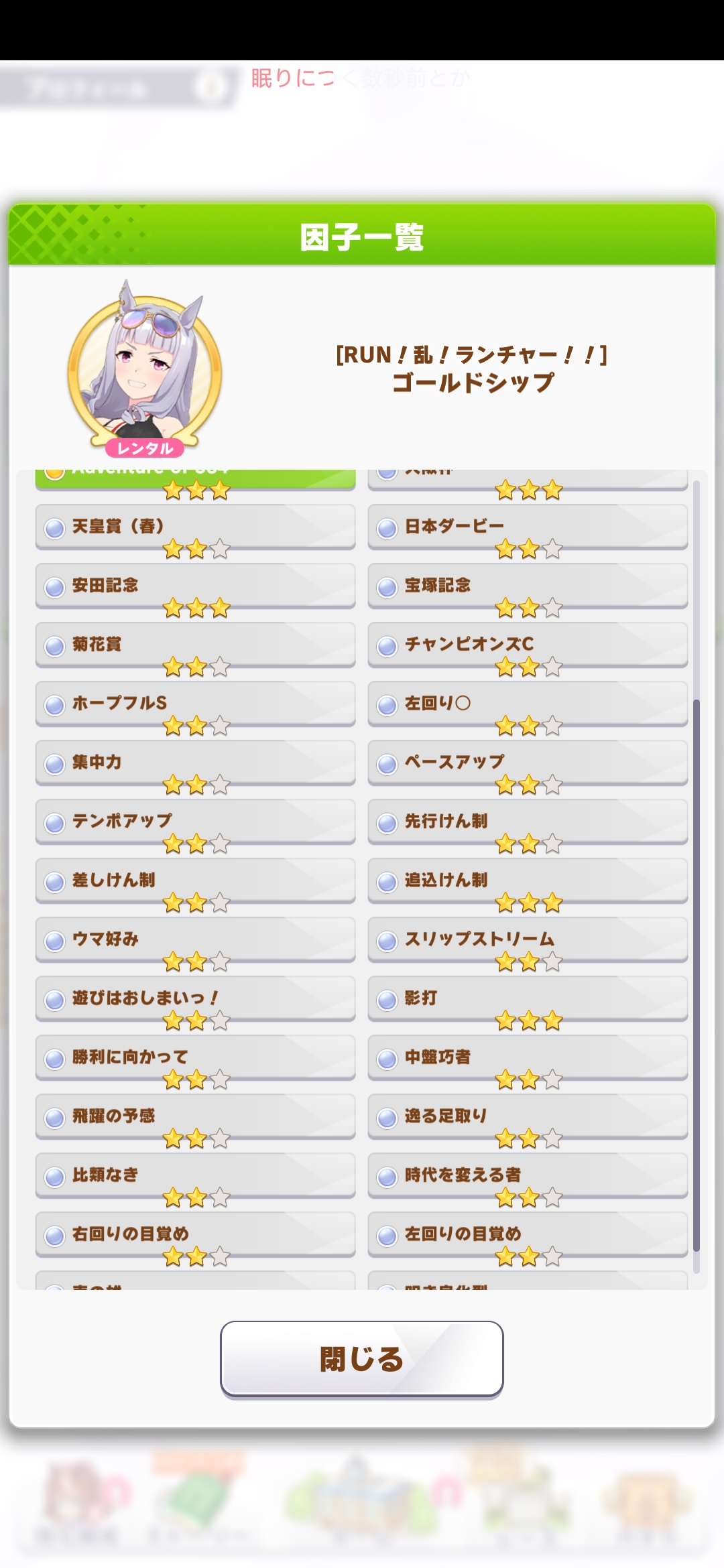The width and height of the screenshot is (724, 1568).
Task: Open the テンポアップ skill factor
Action: click(195, 822)
